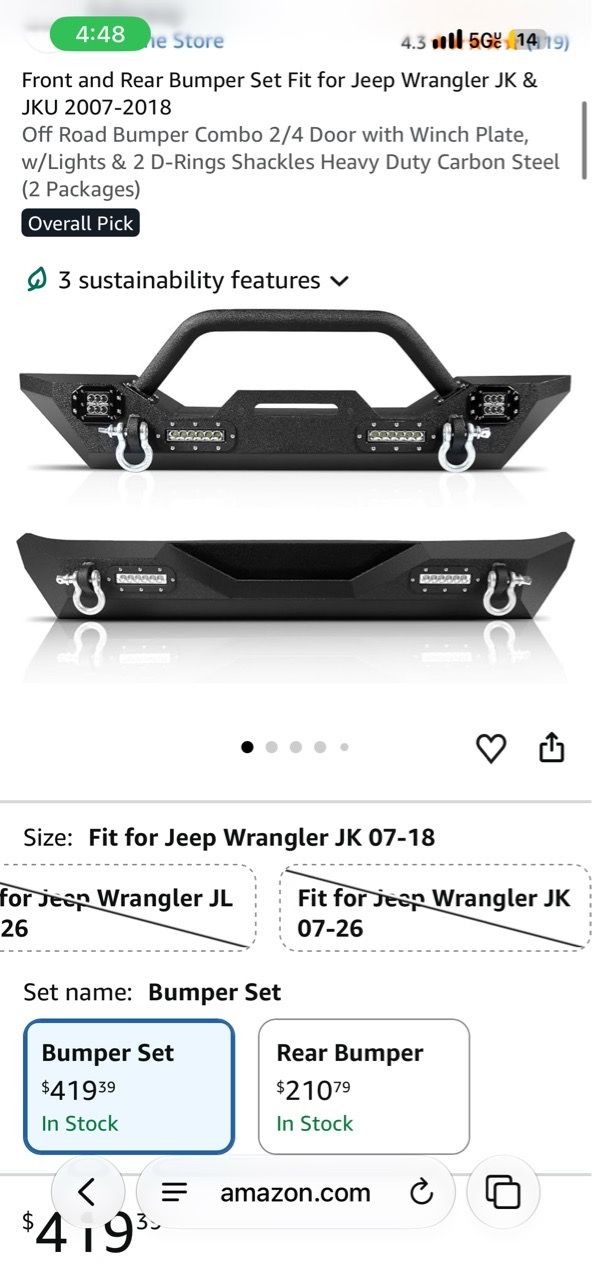The width and height of the screenshot is (592, 1280).
Task: Select size Fit for Jeep Wrangler JK 07-26
Action: (x=434, y=913)
